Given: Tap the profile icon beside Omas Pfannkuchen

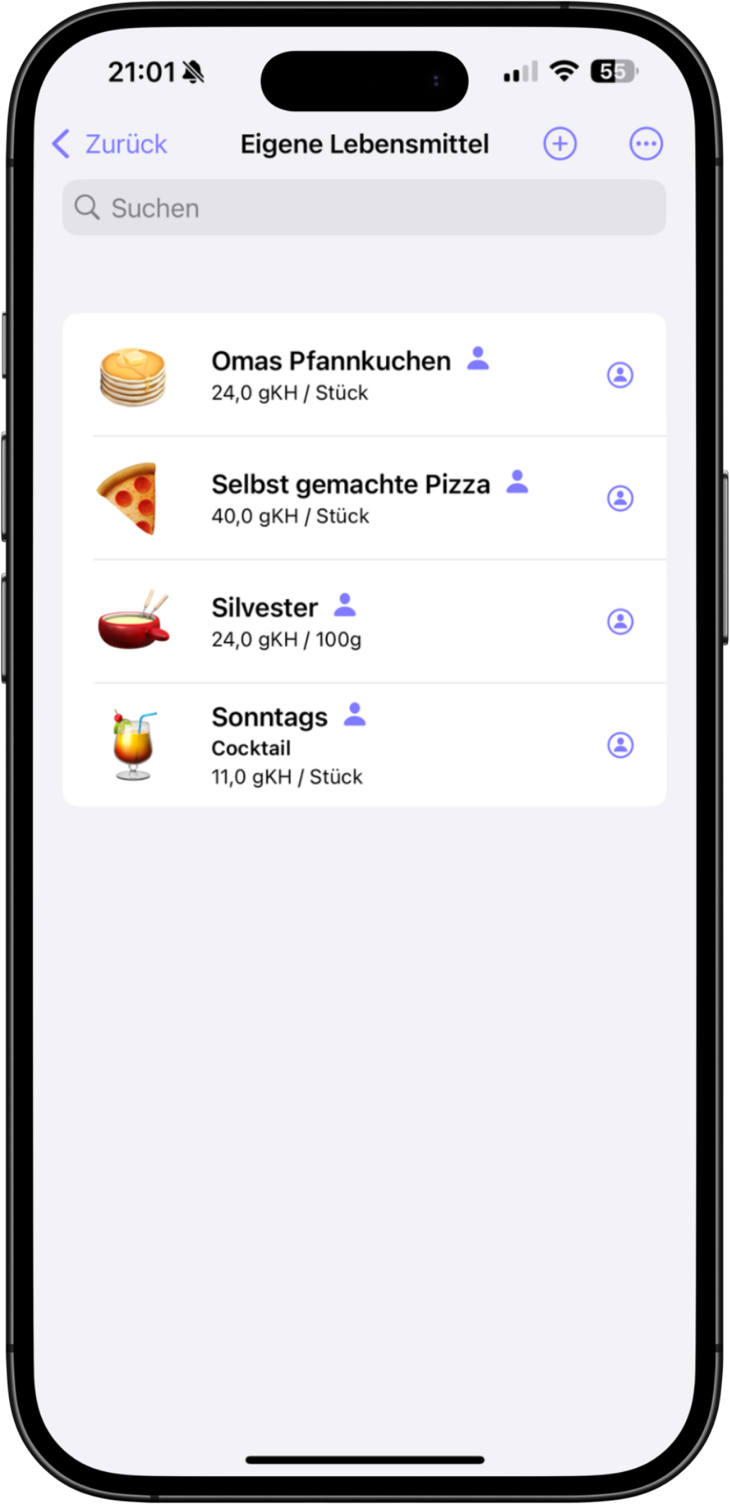Looking at the screenshot, I should coord(620,375).
